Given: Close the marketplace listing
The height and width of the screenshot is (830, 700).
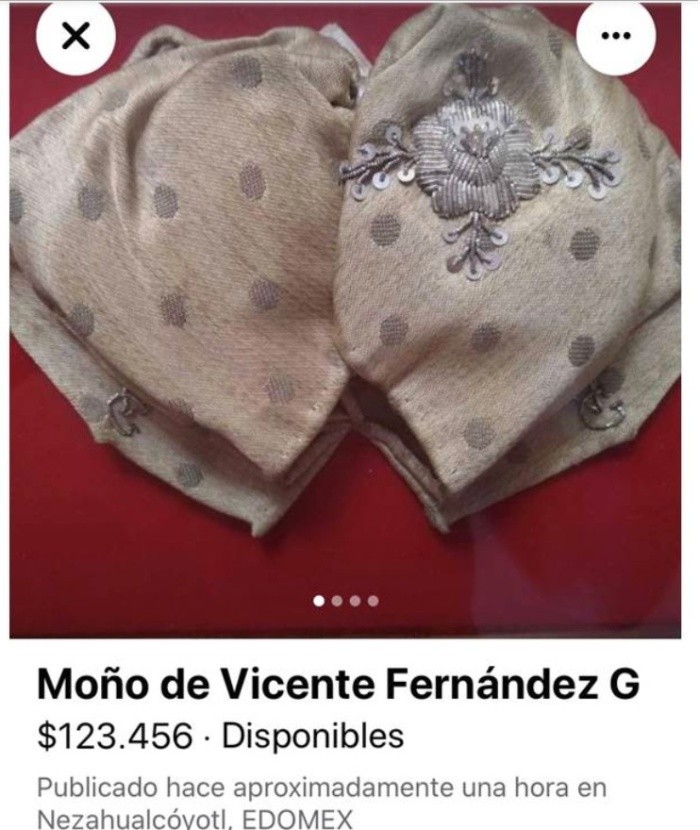Looking at the screenshot, I should 74,37.
